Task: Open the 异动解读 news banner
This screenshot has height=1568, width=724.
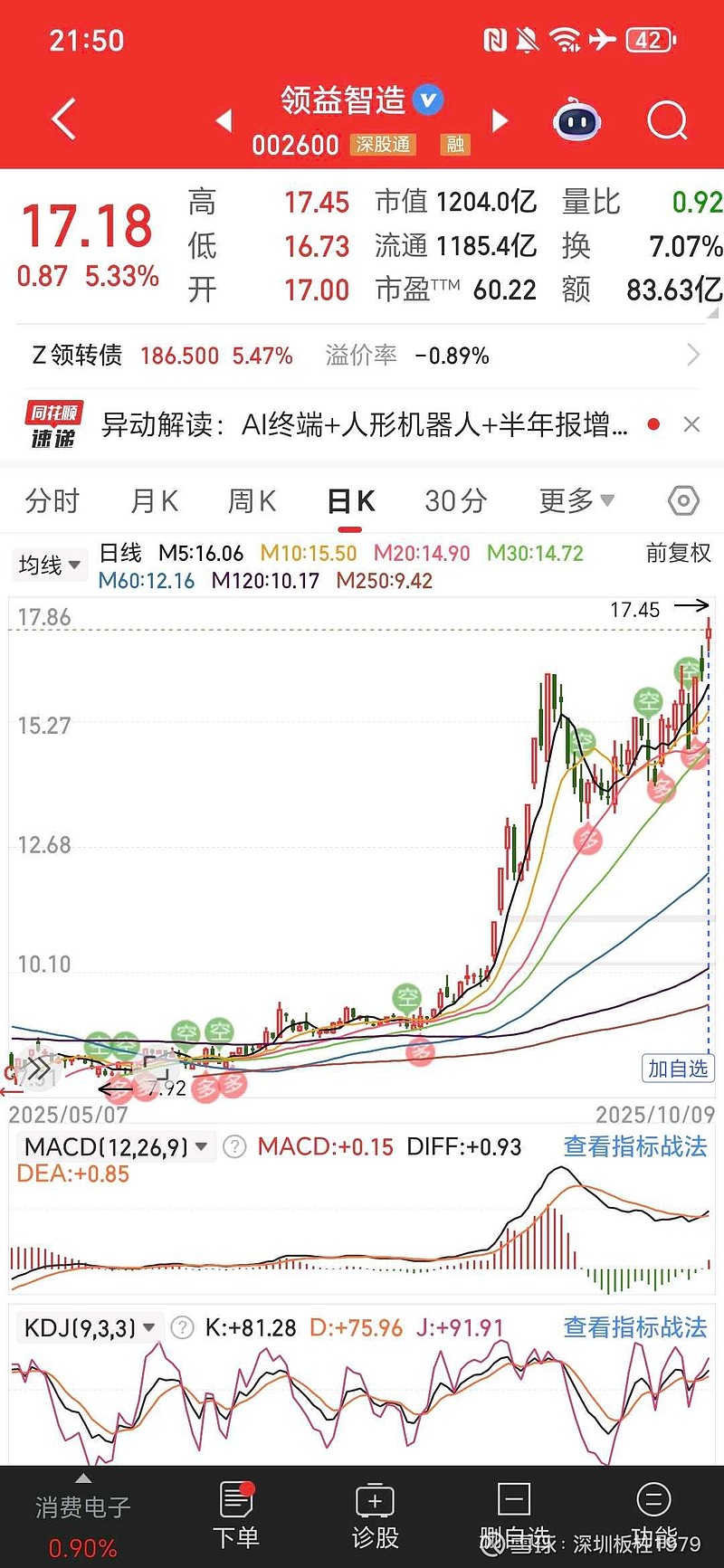Action: click(x=362, y=423)
